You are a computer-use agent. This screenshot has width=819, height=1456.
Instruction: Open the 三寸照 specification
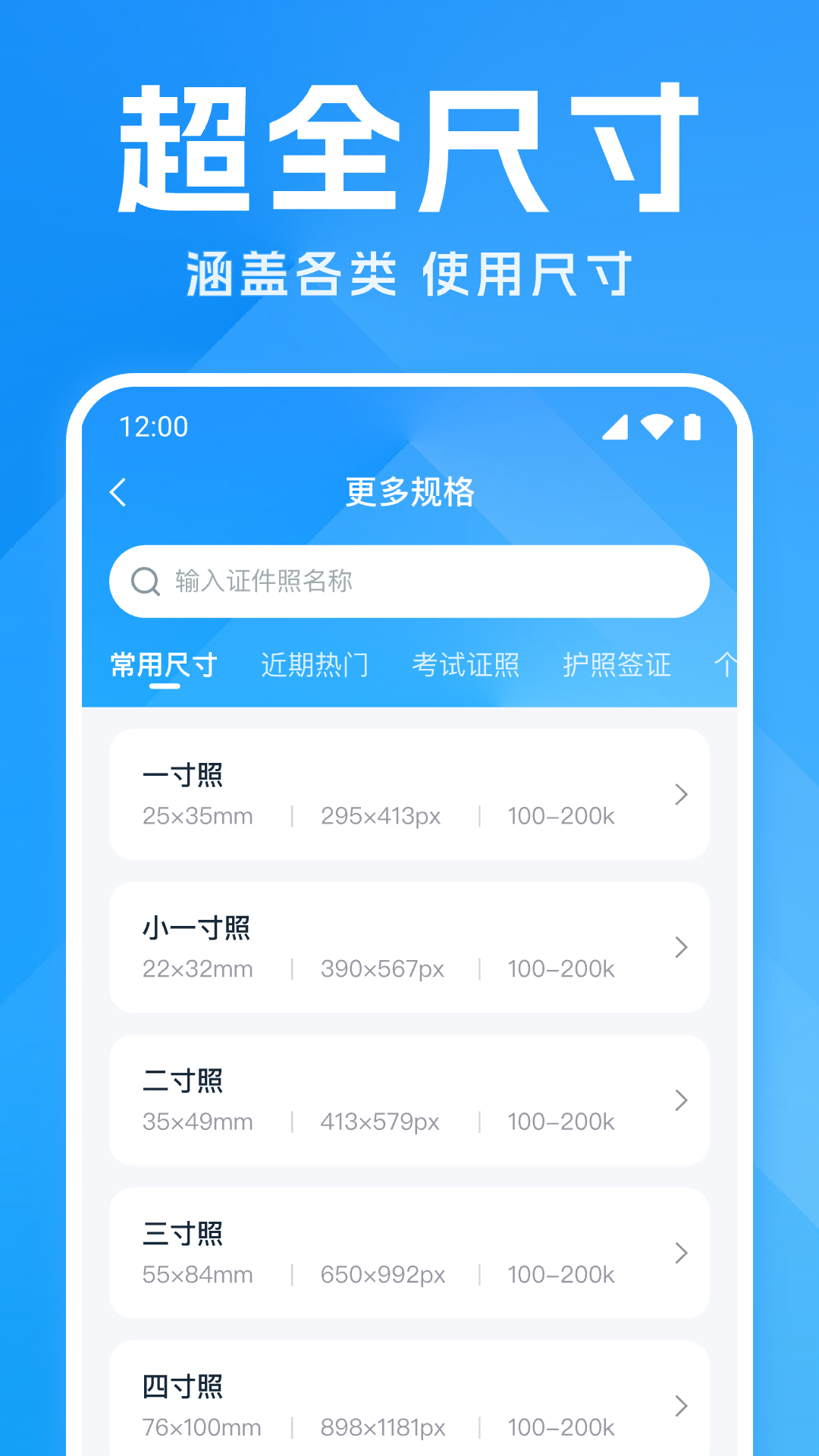(409, 1254)
